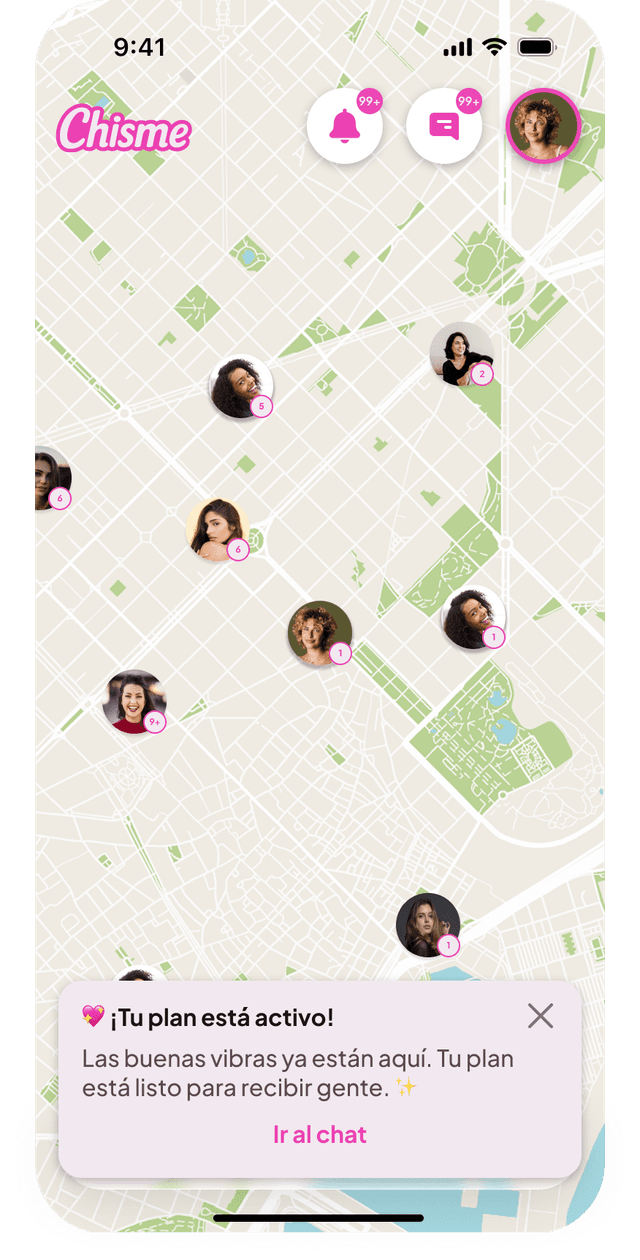Open the yellow-background pin with badge 6
The height and width of the screenshot is (1260, 640).
[217, 530]
